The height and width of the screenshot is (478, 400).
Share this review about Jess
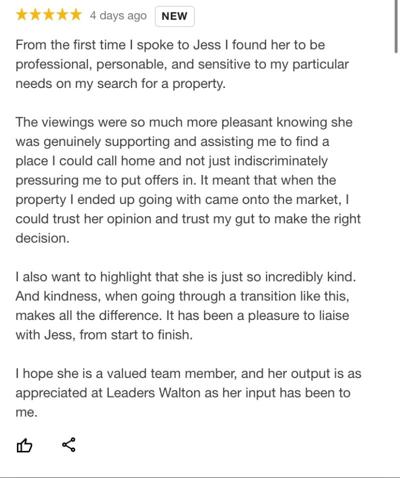coord(69,445)
